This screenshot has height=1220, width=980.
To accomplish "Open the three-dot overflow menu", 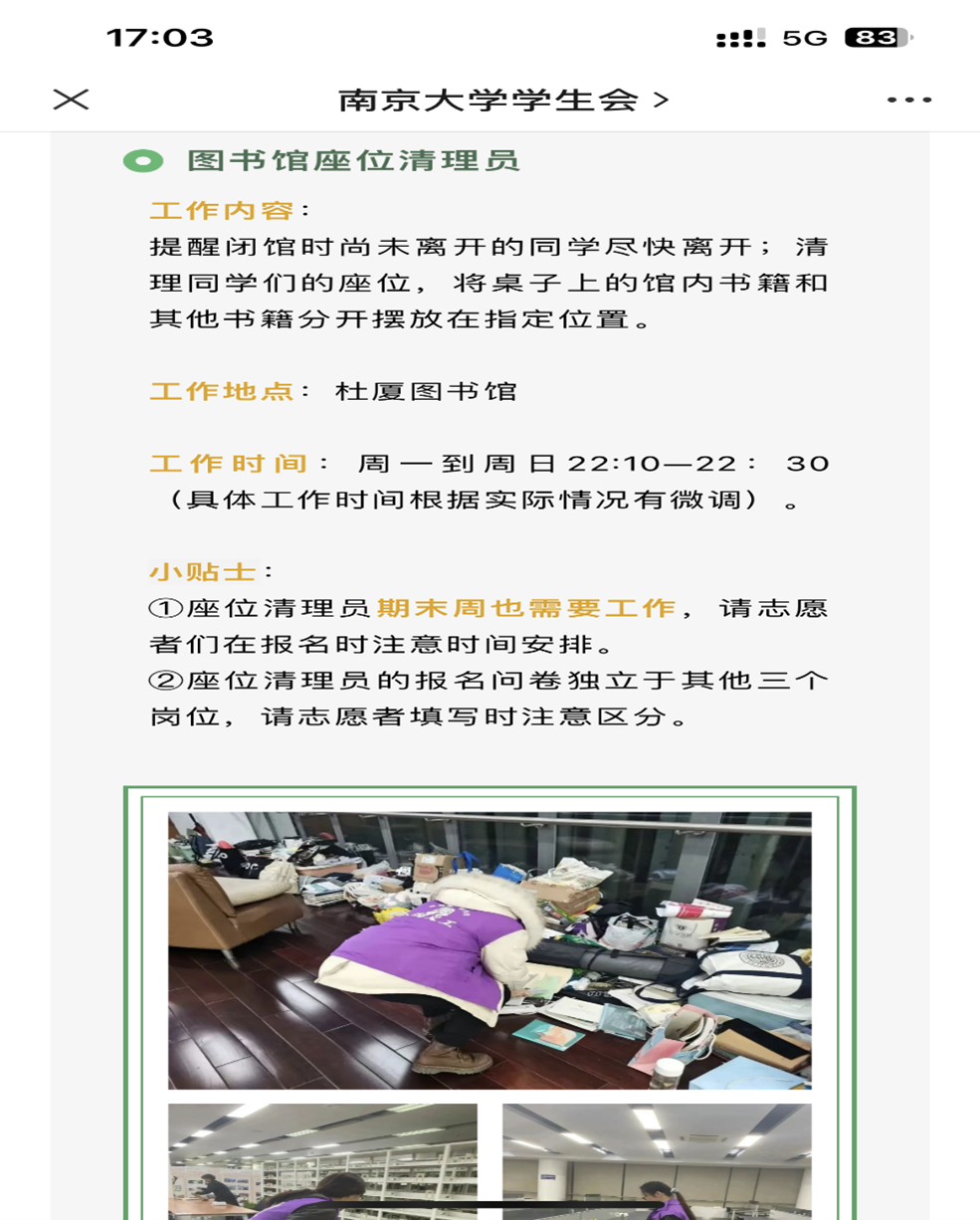I will click(x=908, y=100).
